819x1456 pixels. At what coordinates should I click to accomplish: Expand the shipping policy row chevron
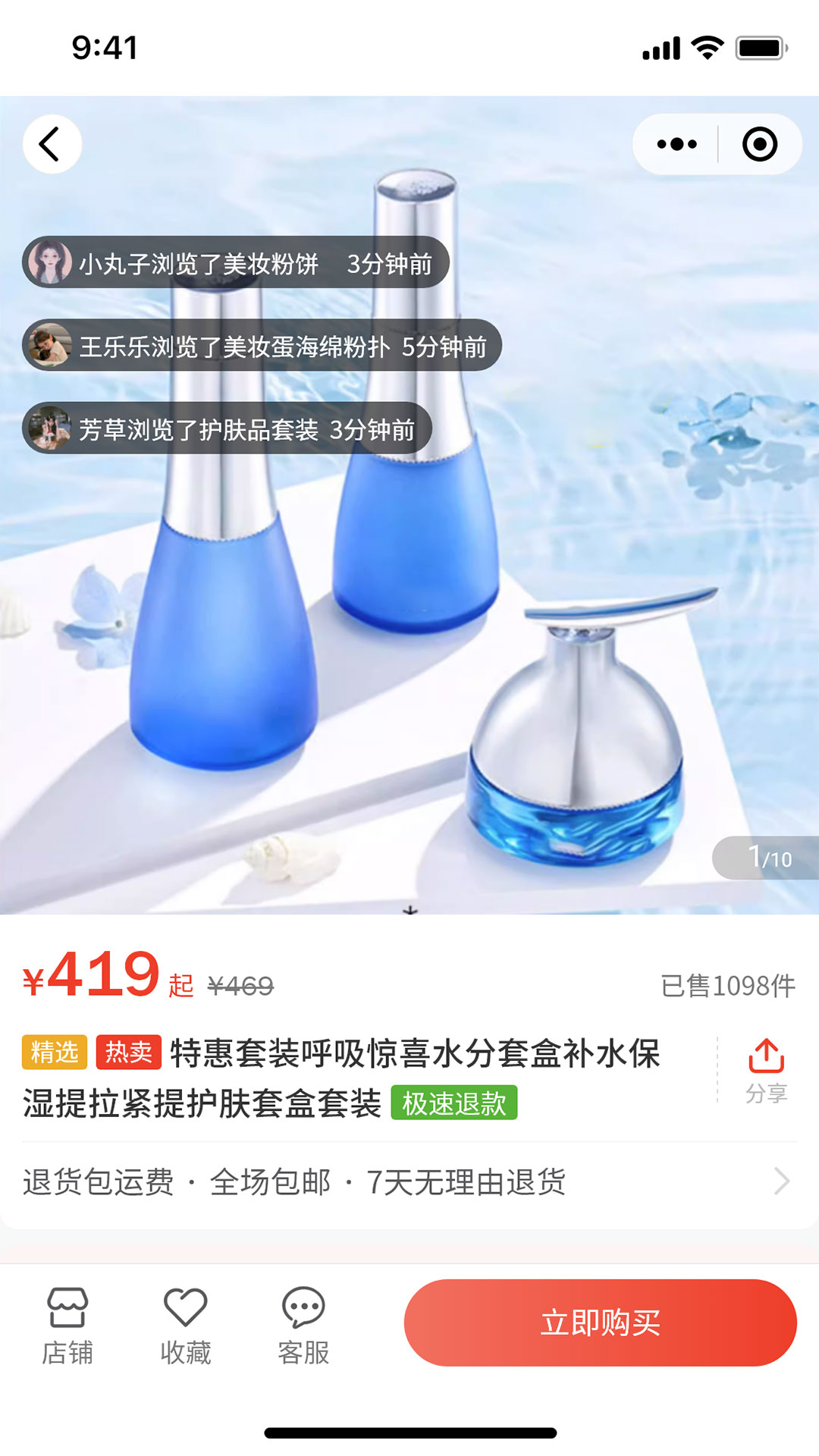point(783,1181)
